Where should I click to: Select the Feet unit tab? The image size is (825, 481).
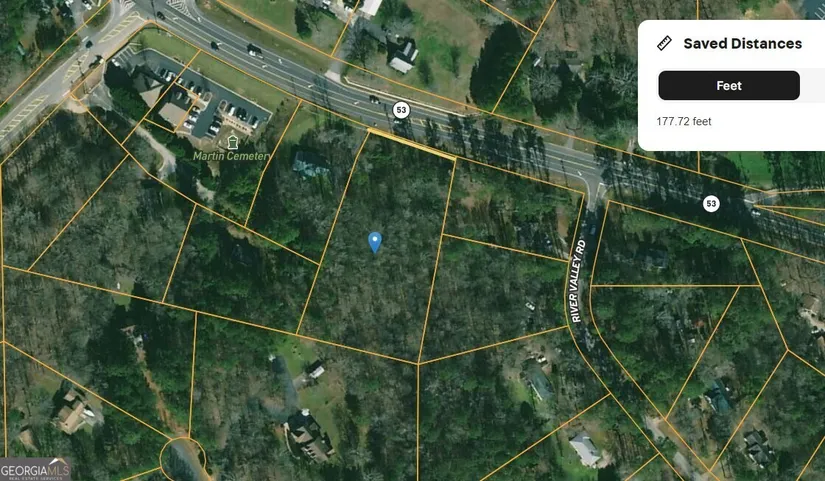point(728,86)
